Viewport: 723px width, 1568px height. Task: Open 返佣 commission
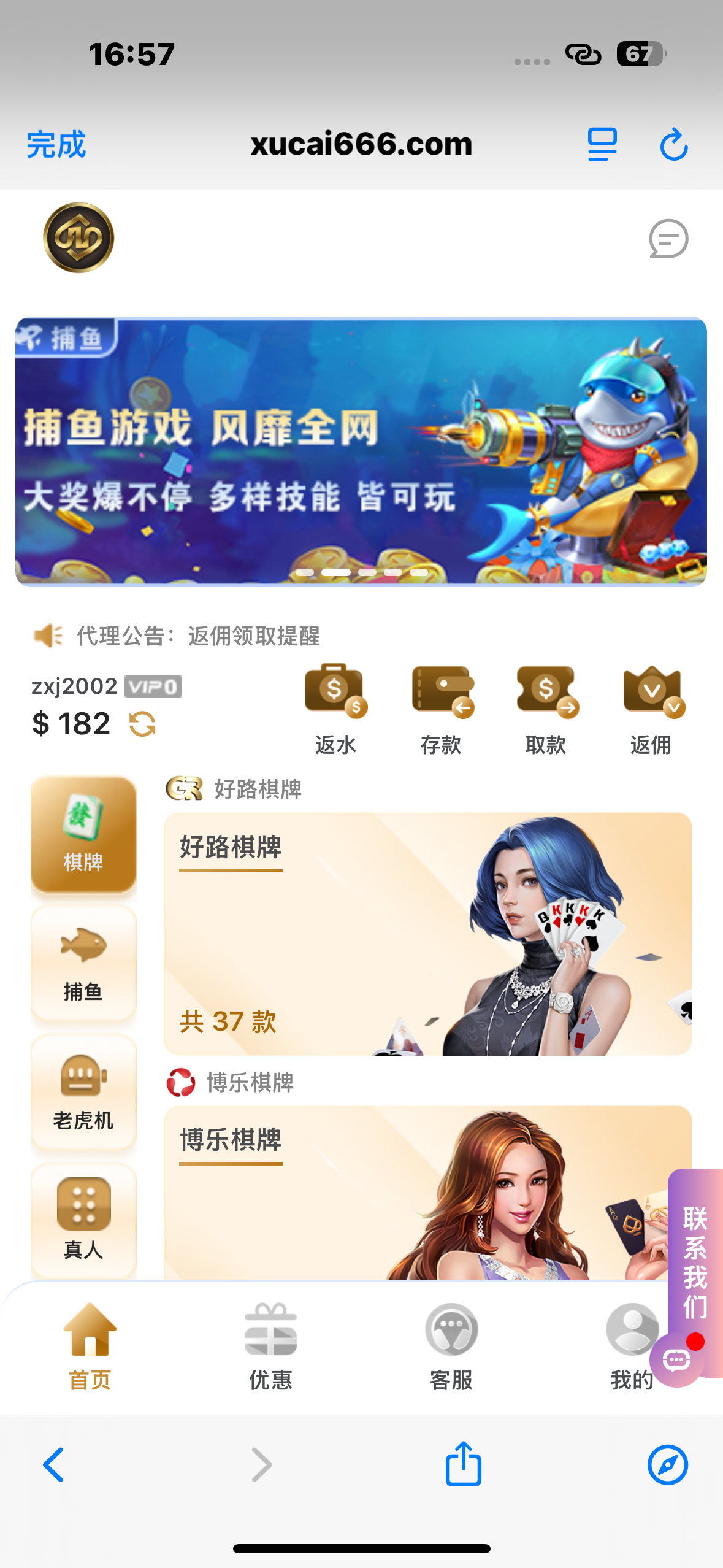[x=651, y=709]
